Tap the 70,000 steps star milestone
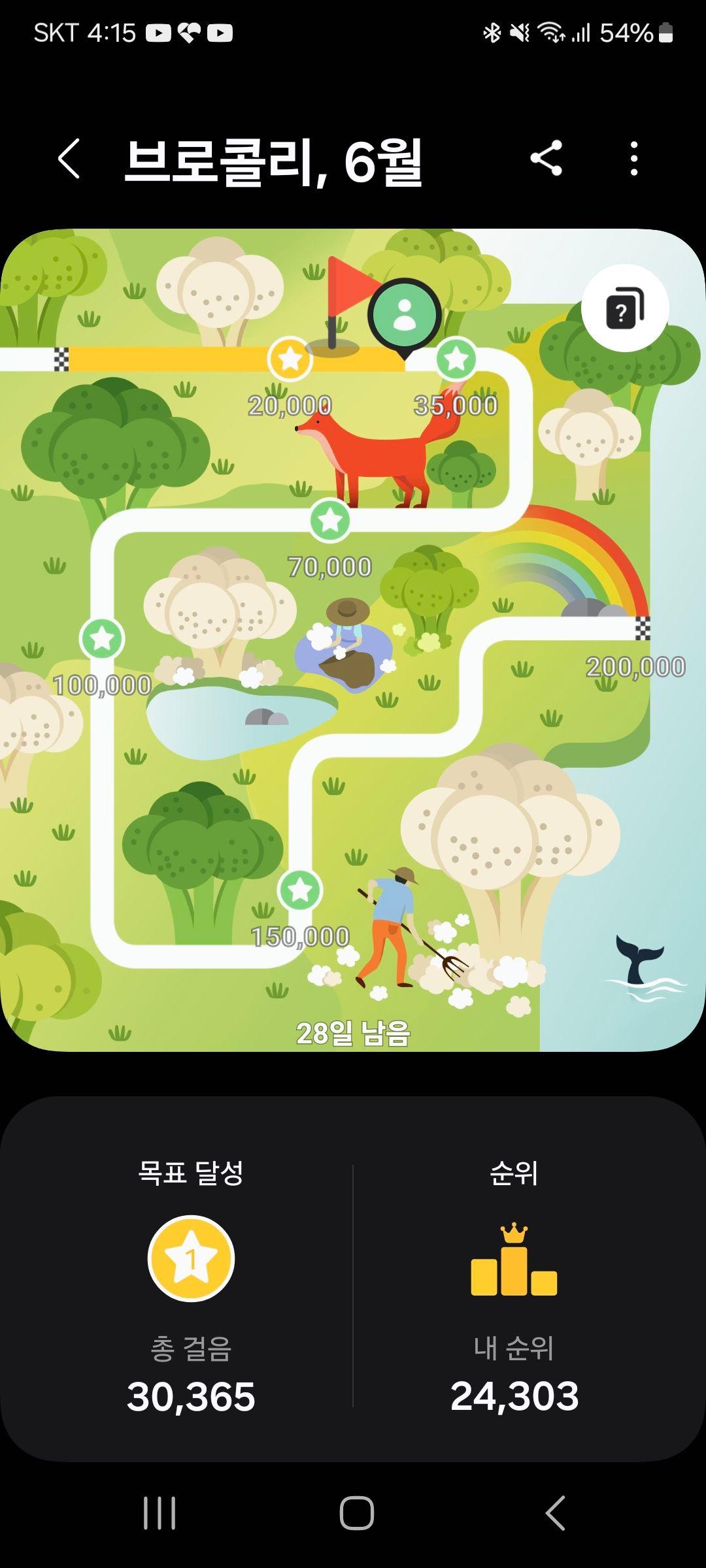This screenshot has width=706, height=1568. pos(330,520)
